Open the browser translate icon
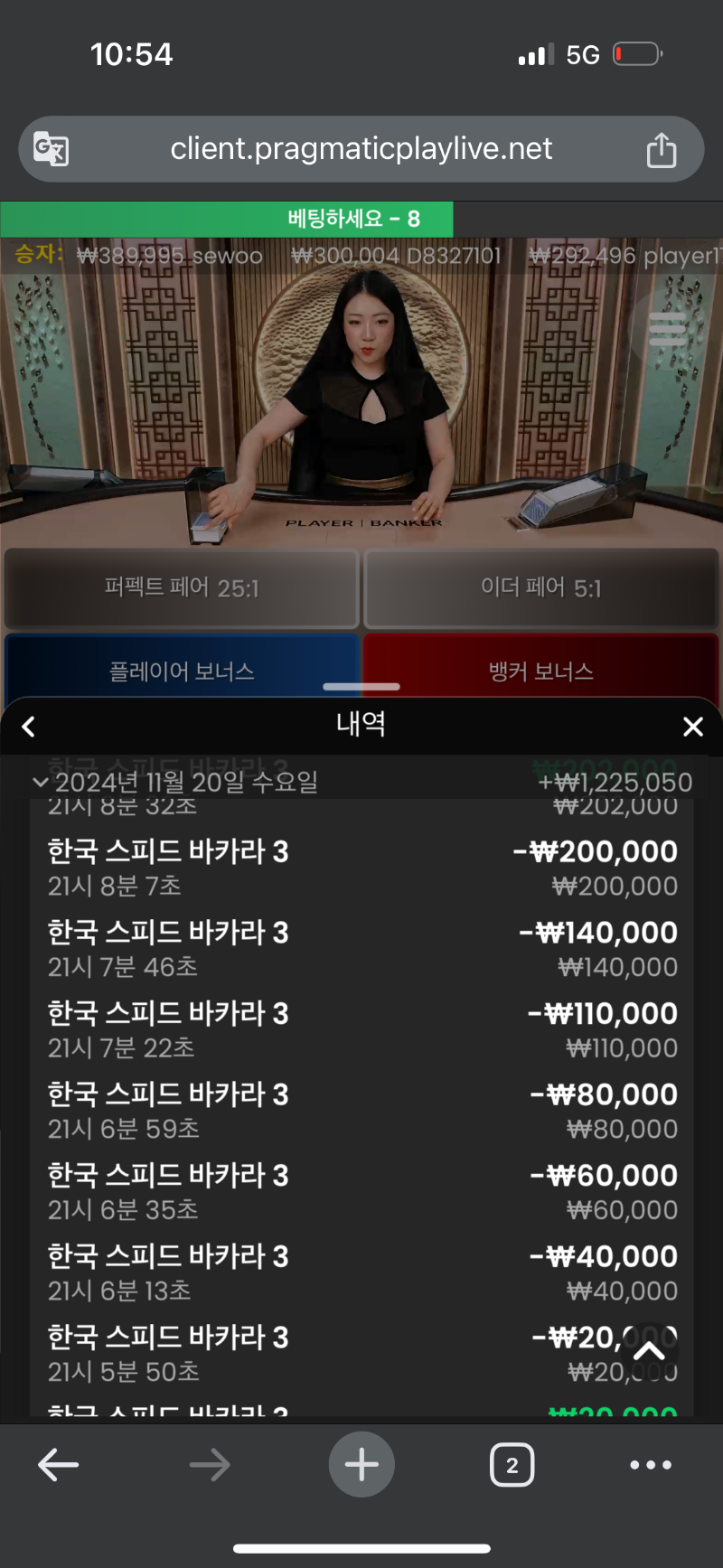The image size is (723, 1568). coord(51,149)
